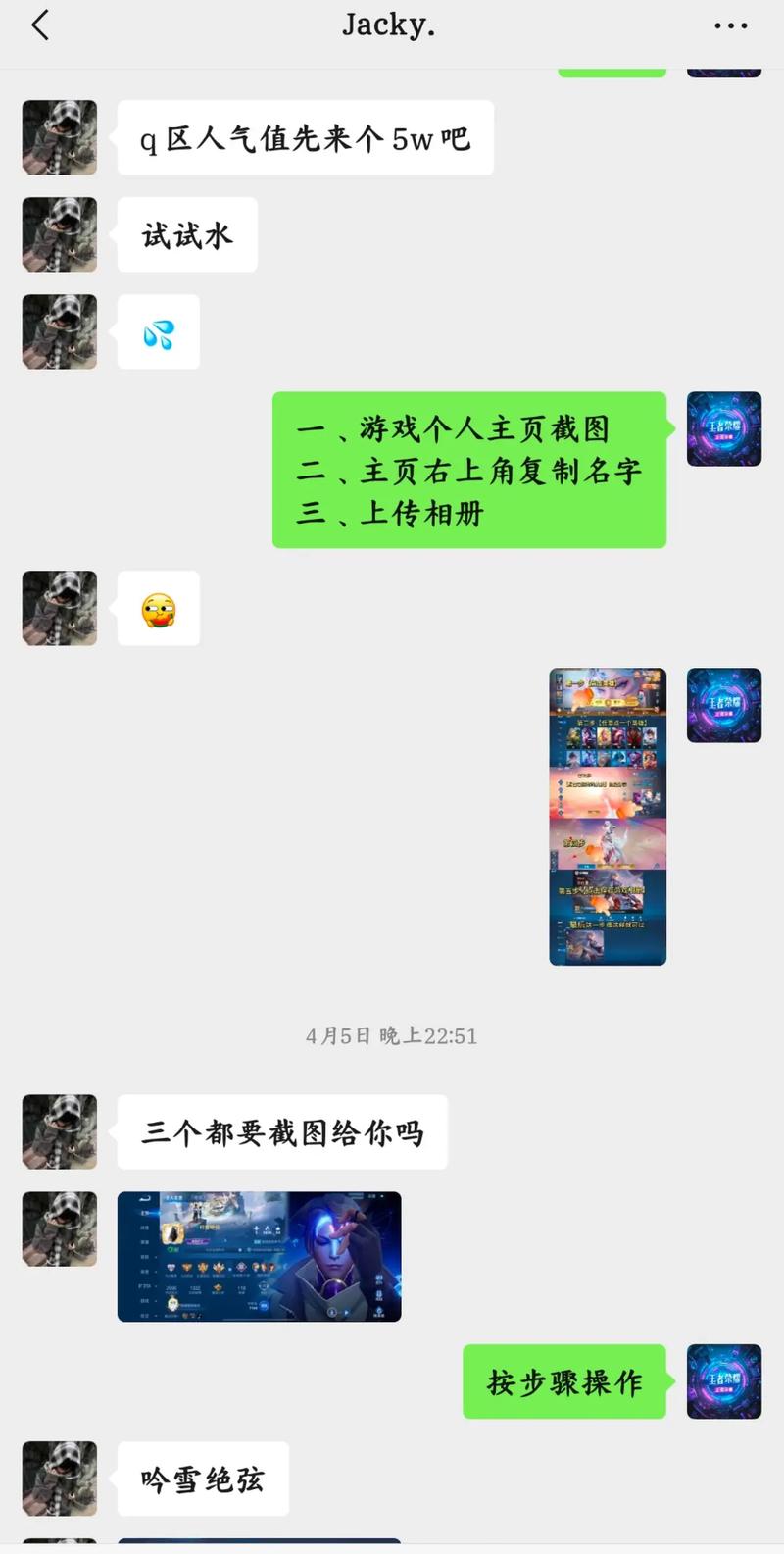This screenshot has width=784, height=1554.
Task: Click the green "按步骤操作" message bubble
Action: pos(563,1382)
